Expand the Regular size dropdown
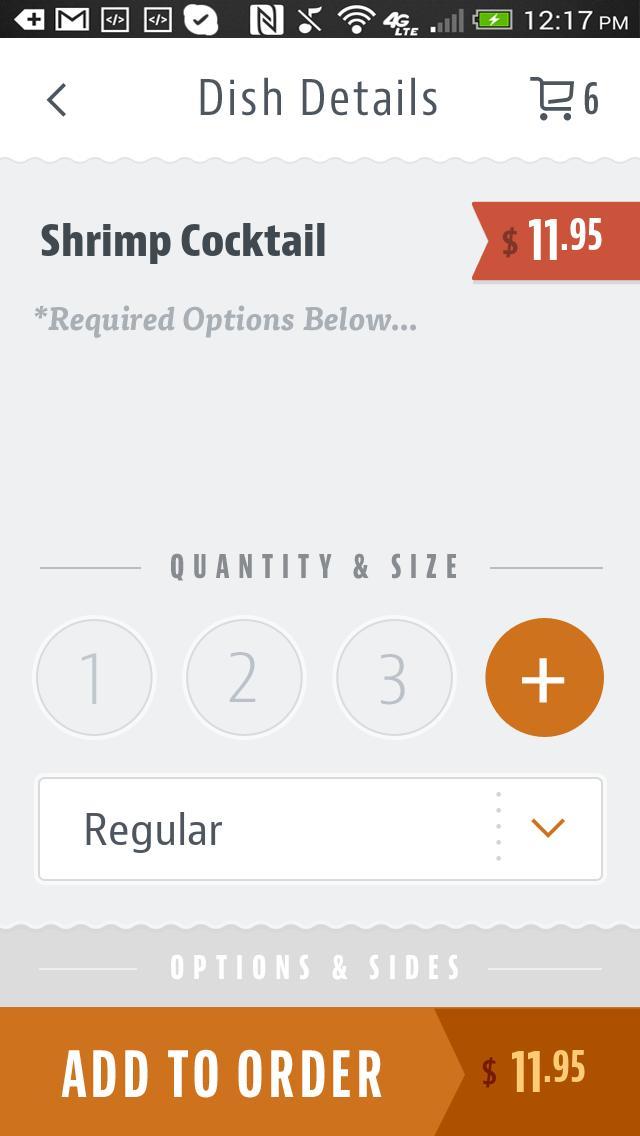This screenshot has height=1136, width=640. pyautogui.click(x=320, y=829)
